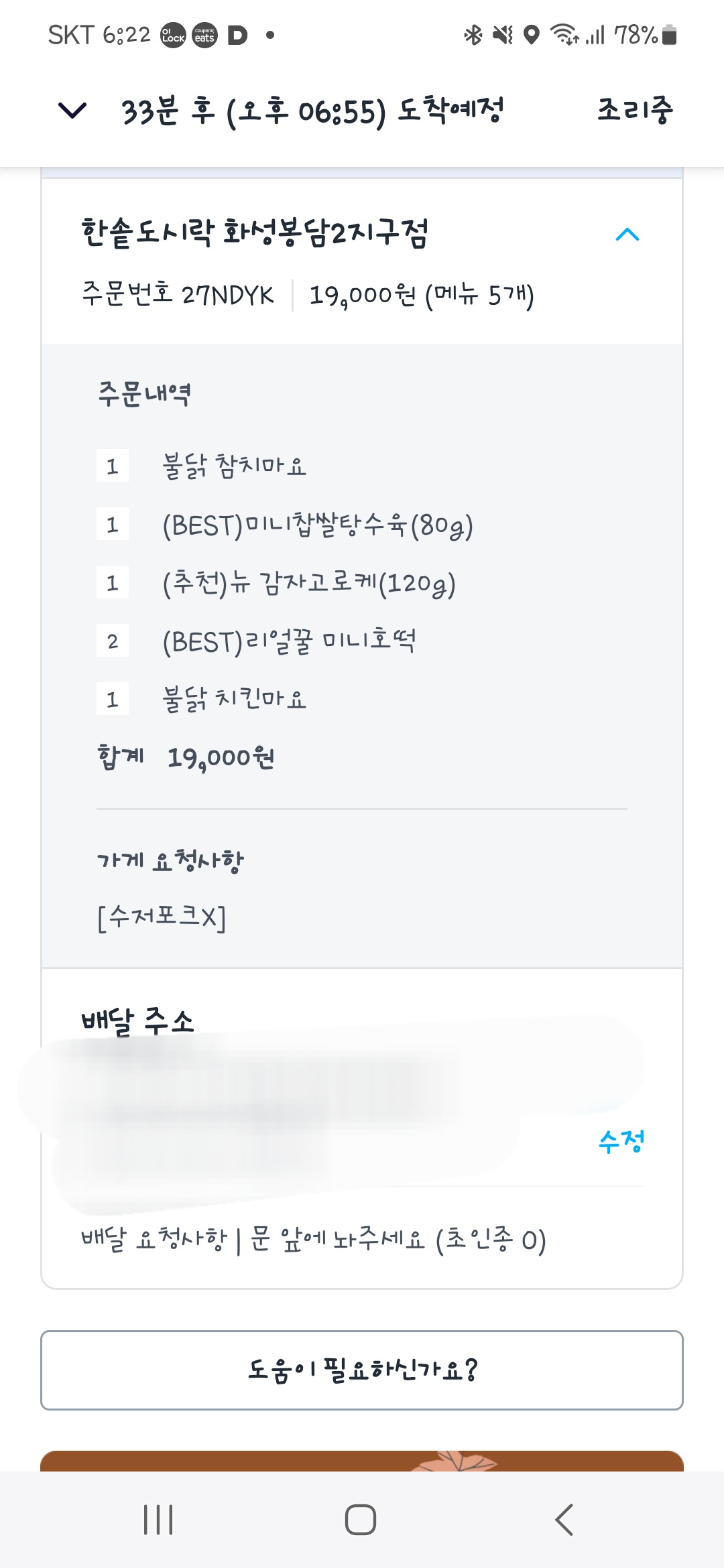724x1568 pixels.
Task: Go back using system back button
Action: point(564,1519)
